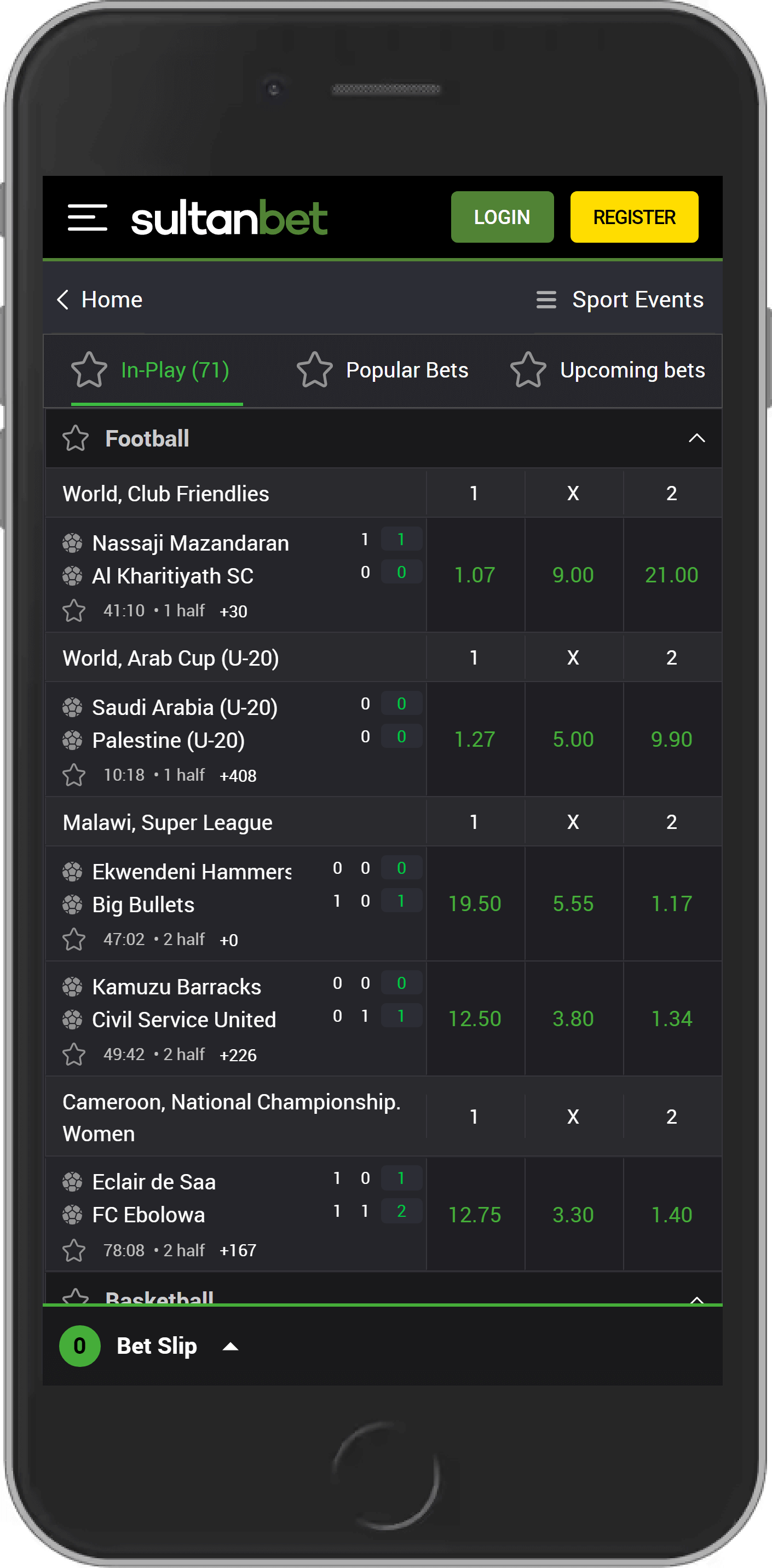The height and width of the screenshot is (1568, 772).
Task: Switch to the Upcoming bets tab
Action: (607, 370)
